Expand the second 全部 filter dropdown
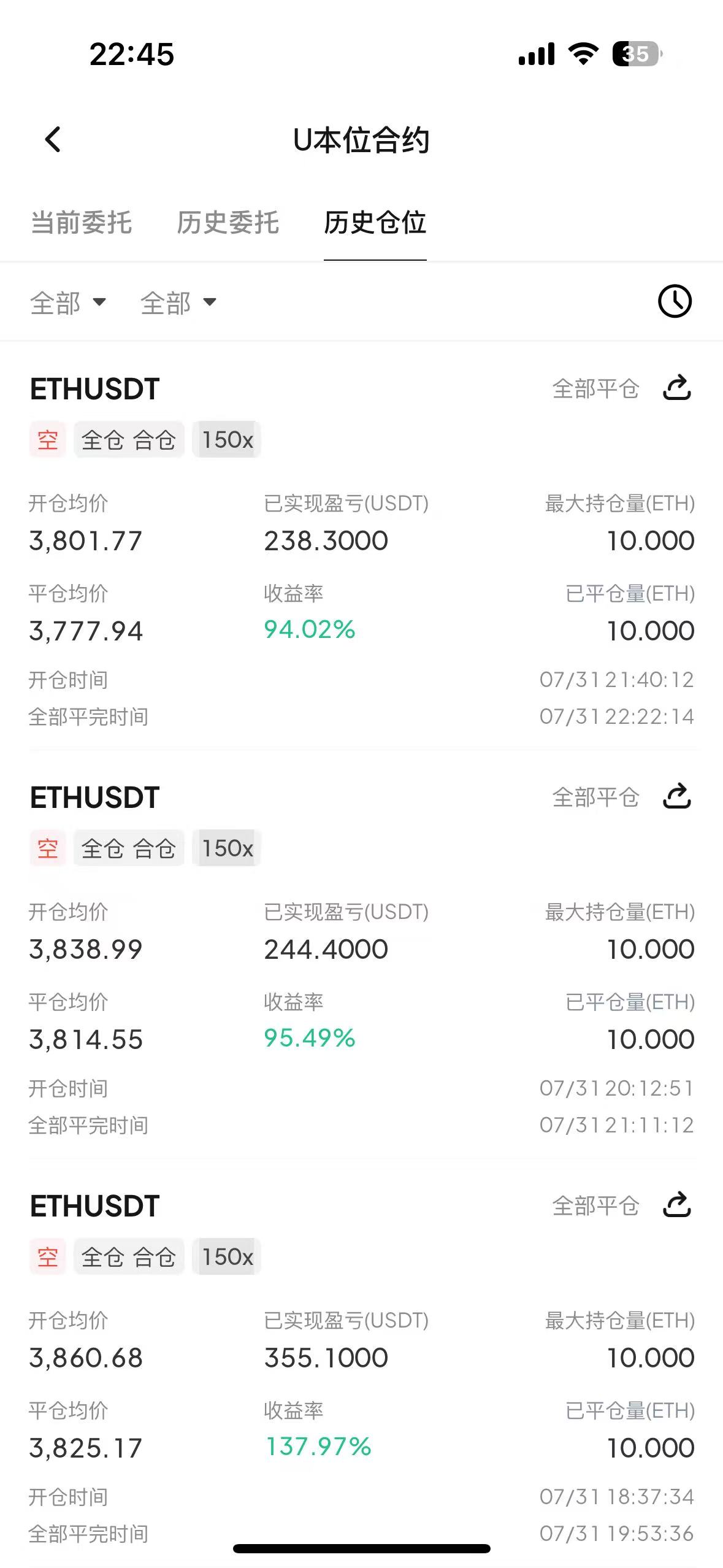Viewport: 723px width, 1568px height. click(178, 302)
